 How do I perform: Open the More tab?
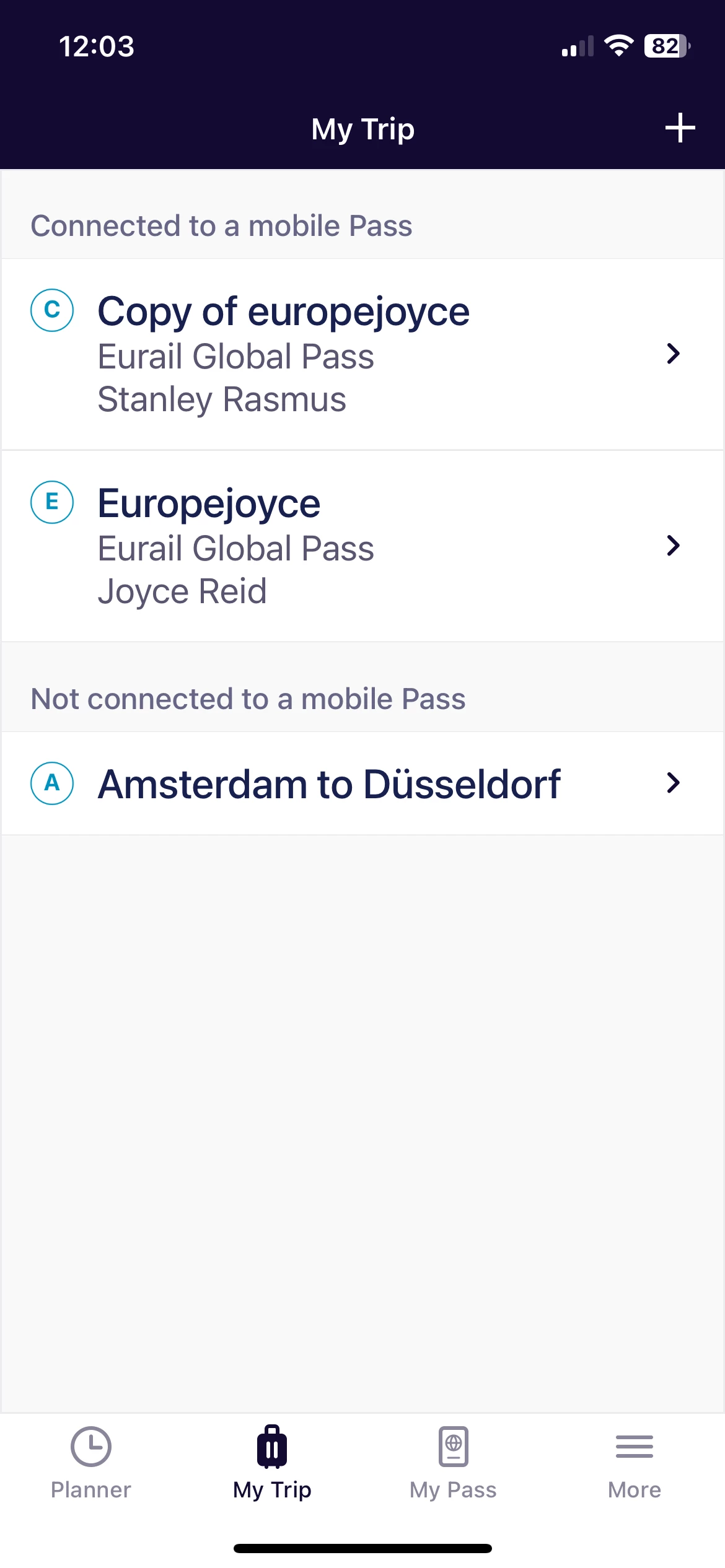click(x=634, y=1463)
